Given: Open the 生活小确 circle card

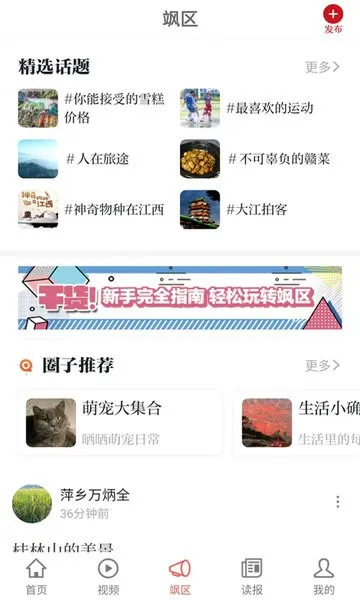Looking at the screenshot, I should 297,423.
